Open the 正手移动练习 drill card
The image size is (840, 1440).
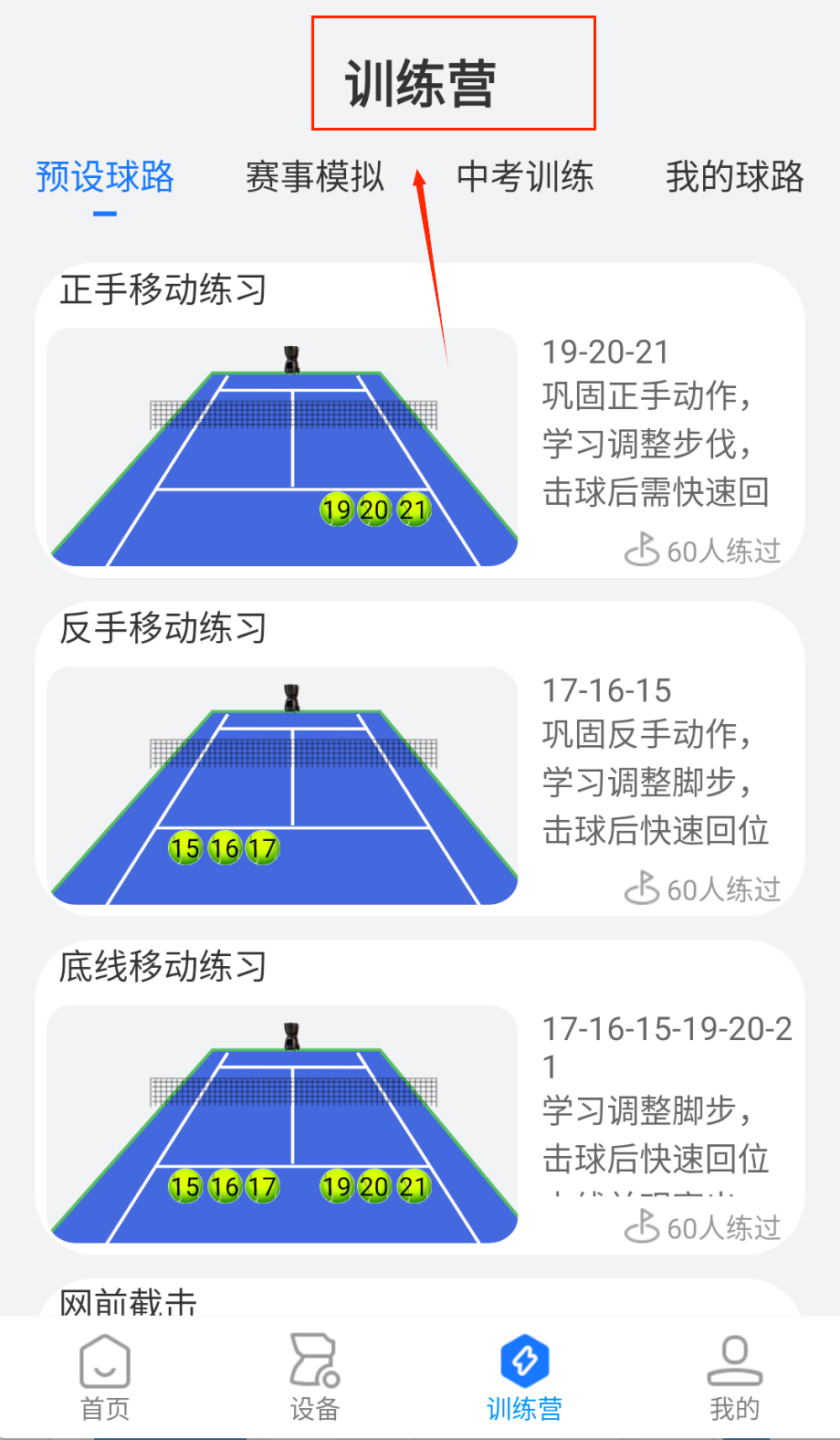click(x=420, y=422)
